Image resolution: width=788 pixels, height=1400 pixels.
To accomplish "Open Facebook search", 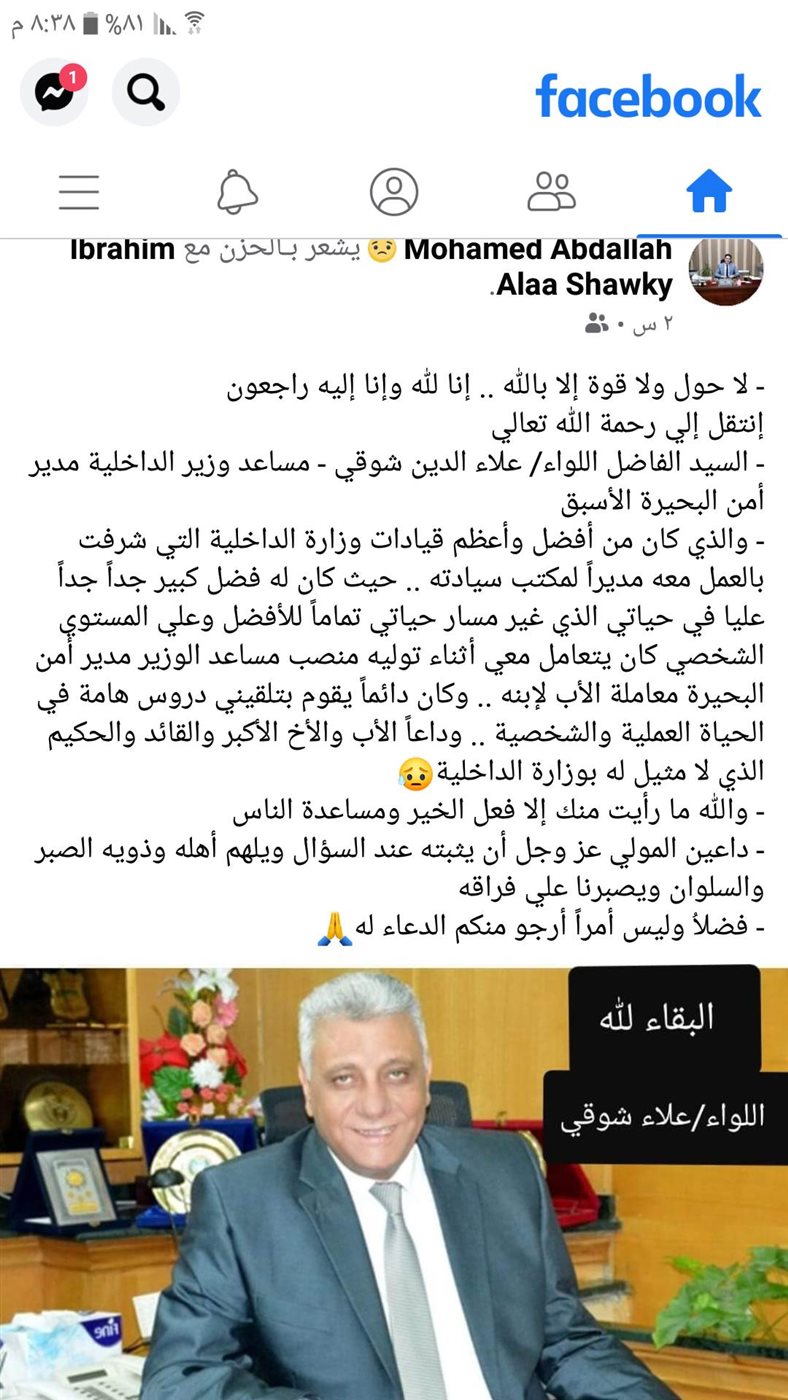I will click(145, 93).
